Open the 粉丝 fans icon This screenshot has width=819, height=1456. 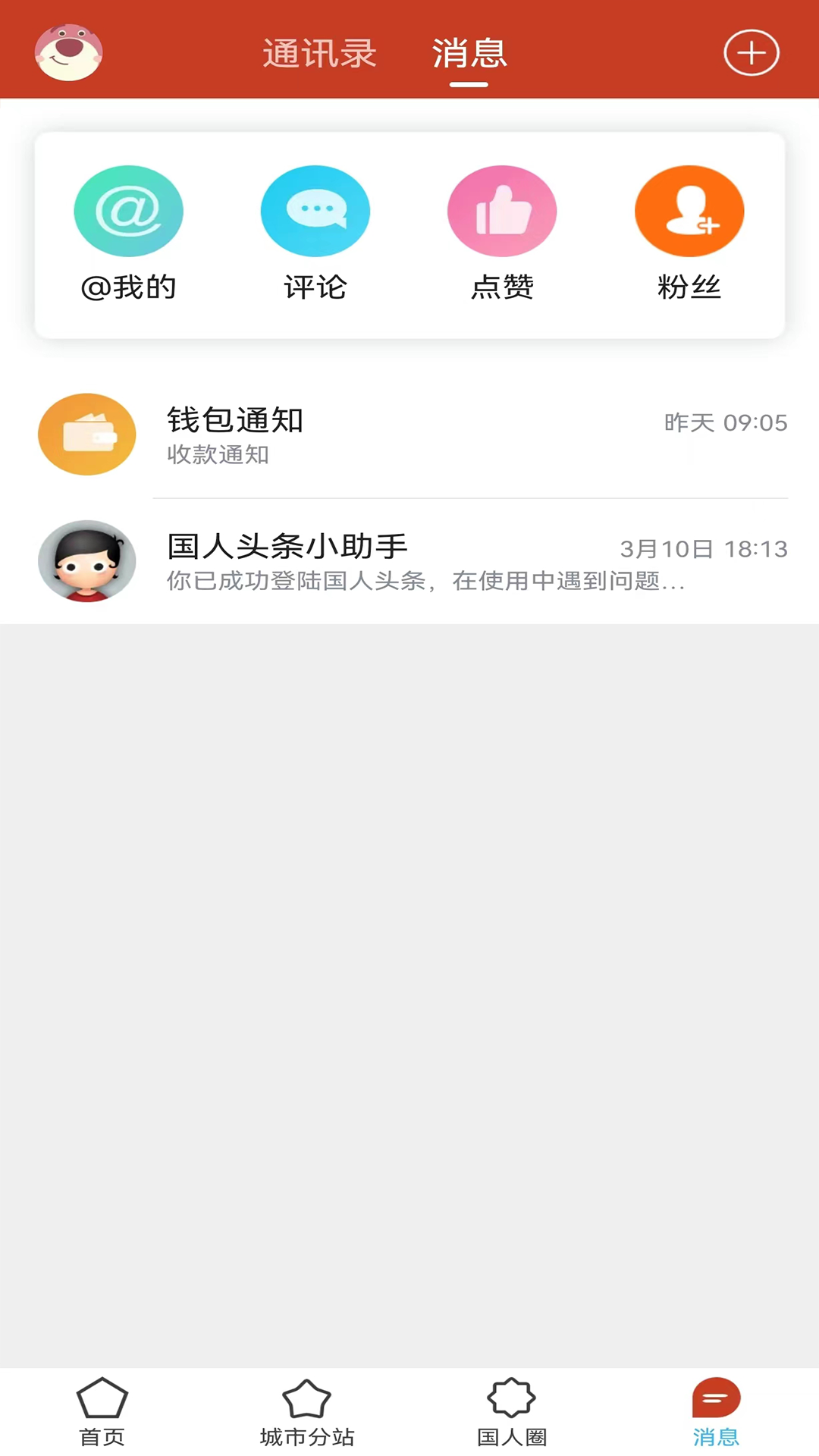(689, 211)
